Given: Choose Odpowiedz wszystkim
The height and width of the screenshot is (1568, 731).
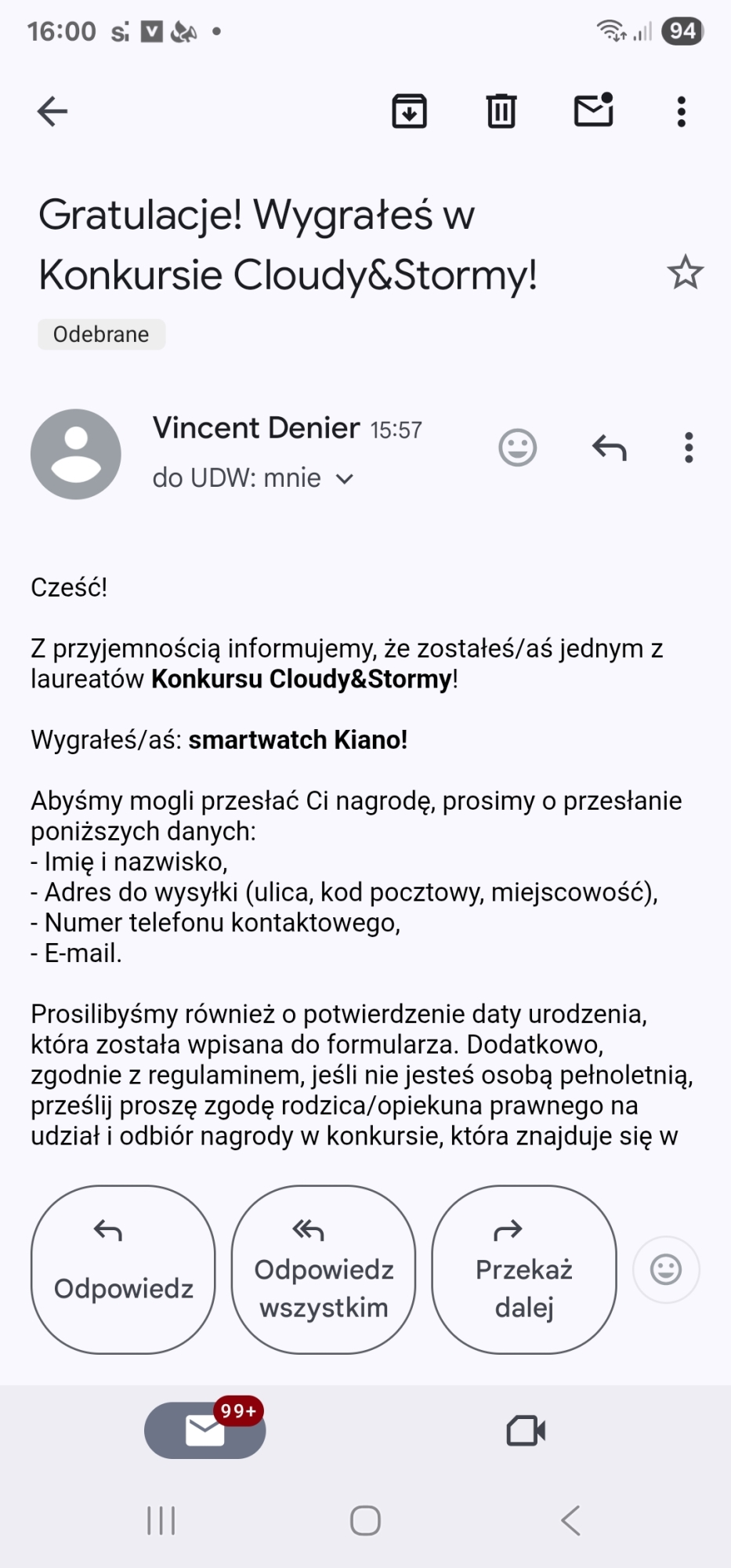Looking at the screenshot, I should point(324,1269).
